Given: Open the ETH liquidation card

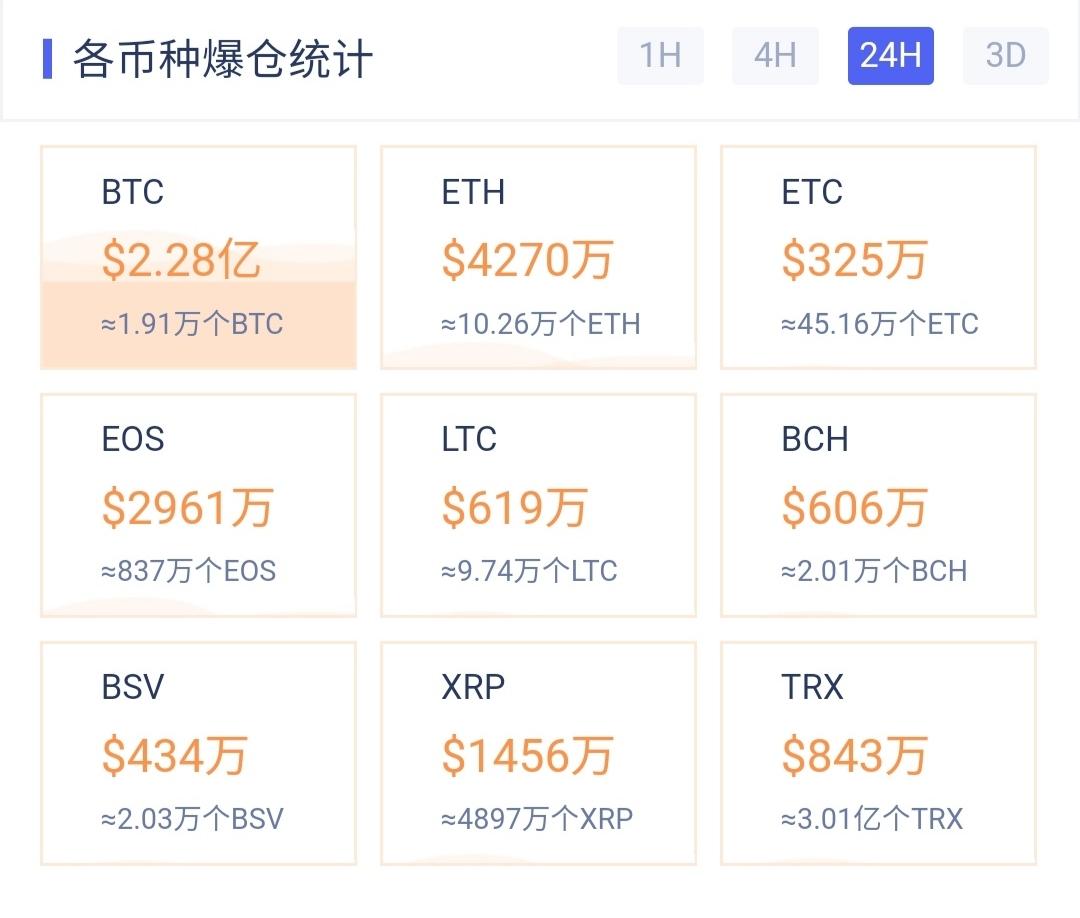Looking at the screenshot, I should (x=538, y=258).
